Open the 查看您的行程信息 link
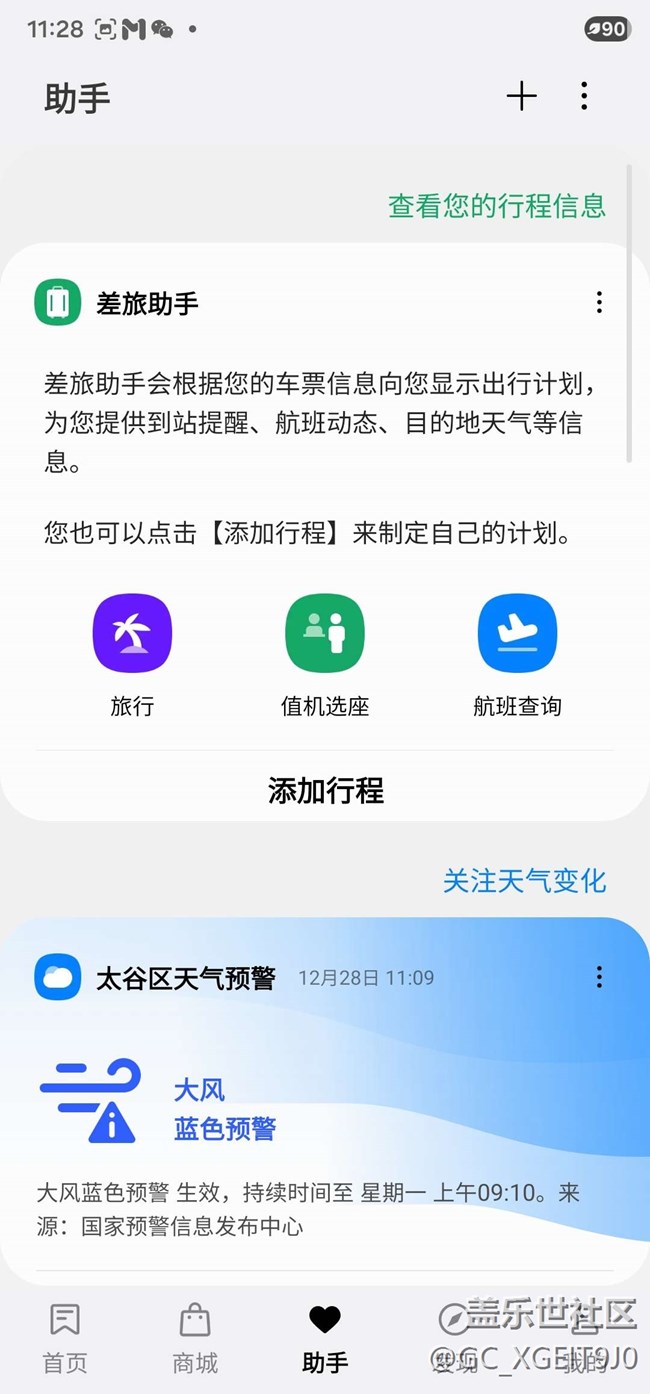The height and width of the screenshot is (1394, 650). 496,206
